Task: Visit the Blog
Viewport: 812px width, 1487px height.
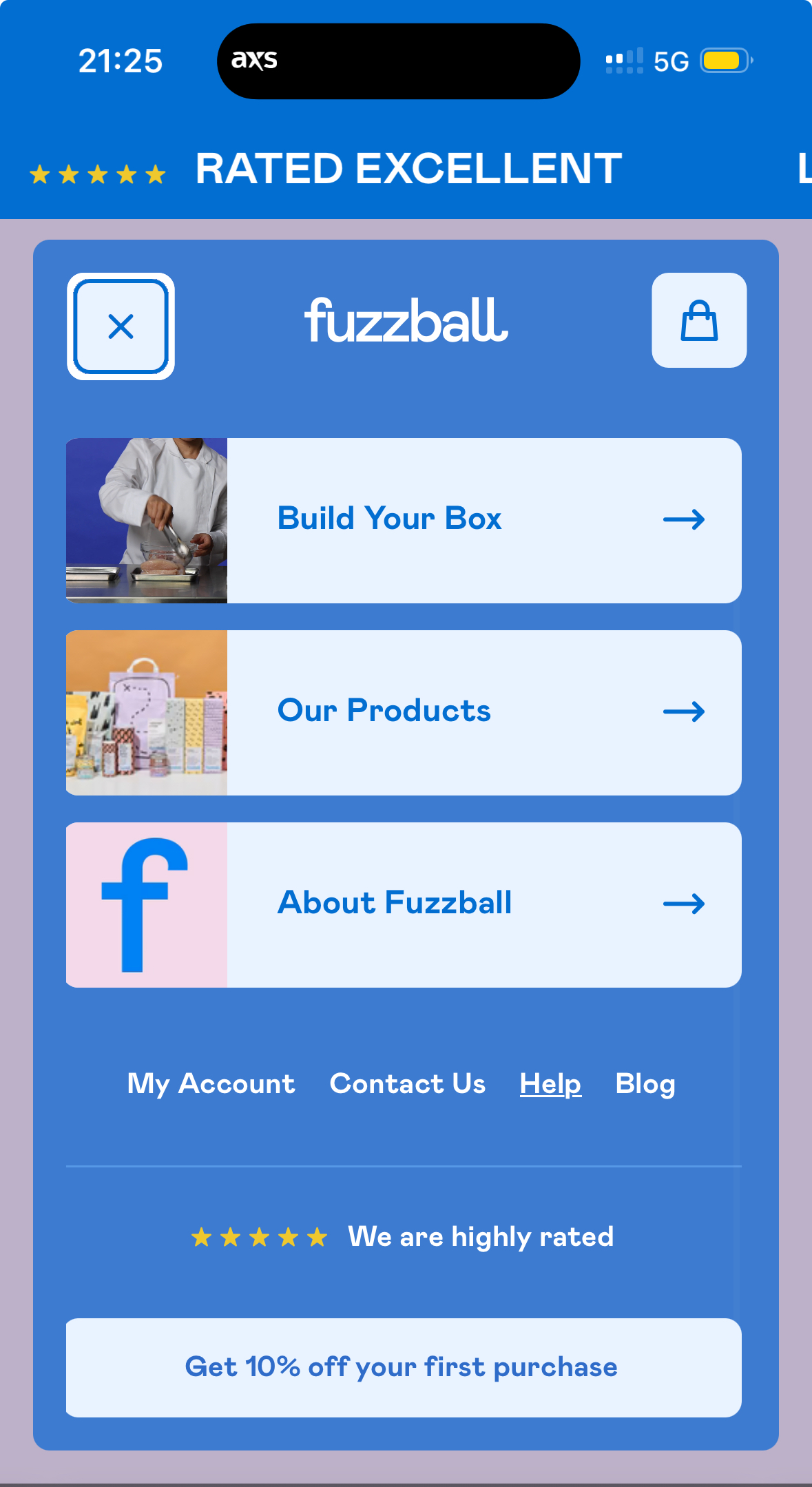Action: click(645, 1084)
